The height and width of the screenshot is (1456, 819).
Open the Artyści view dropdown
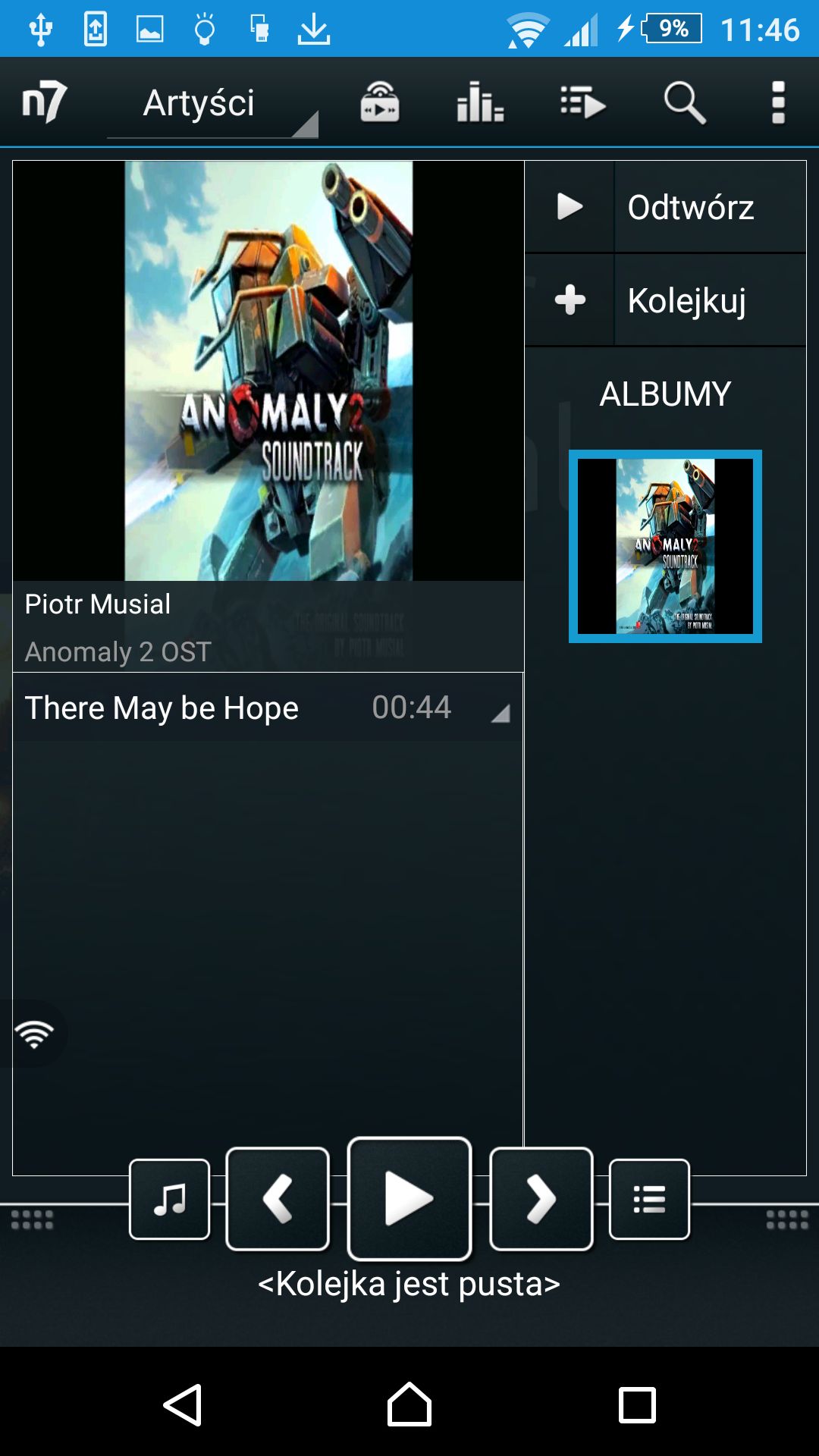[212, 103]
